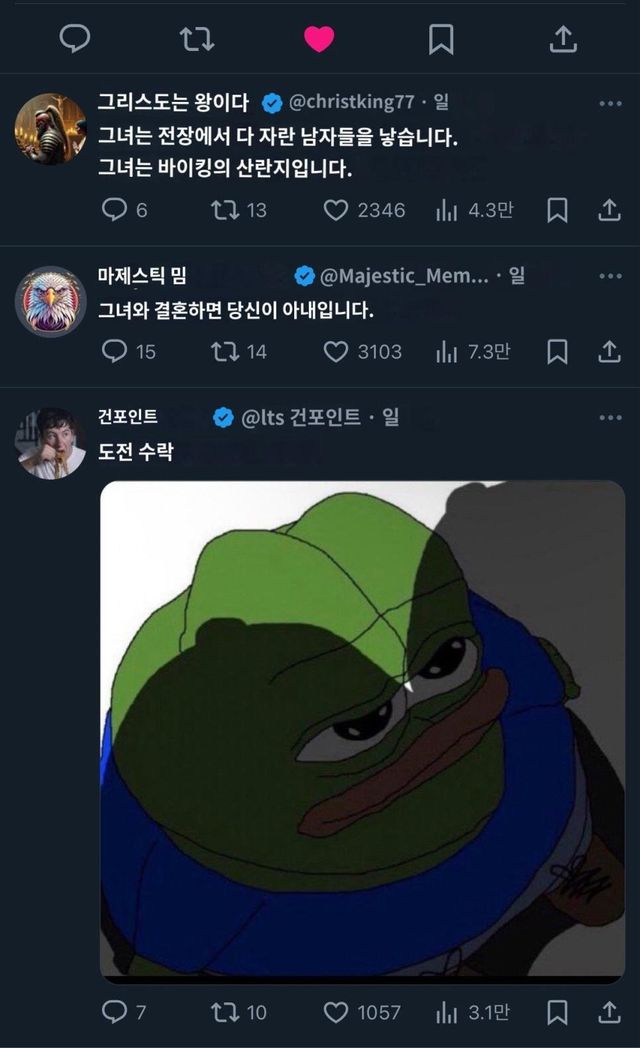The height and width of the screenshot is (1048, 640).
Task: Share the Majestic_Mem reply
Action: pyautogui.click(x=609, y=352)
